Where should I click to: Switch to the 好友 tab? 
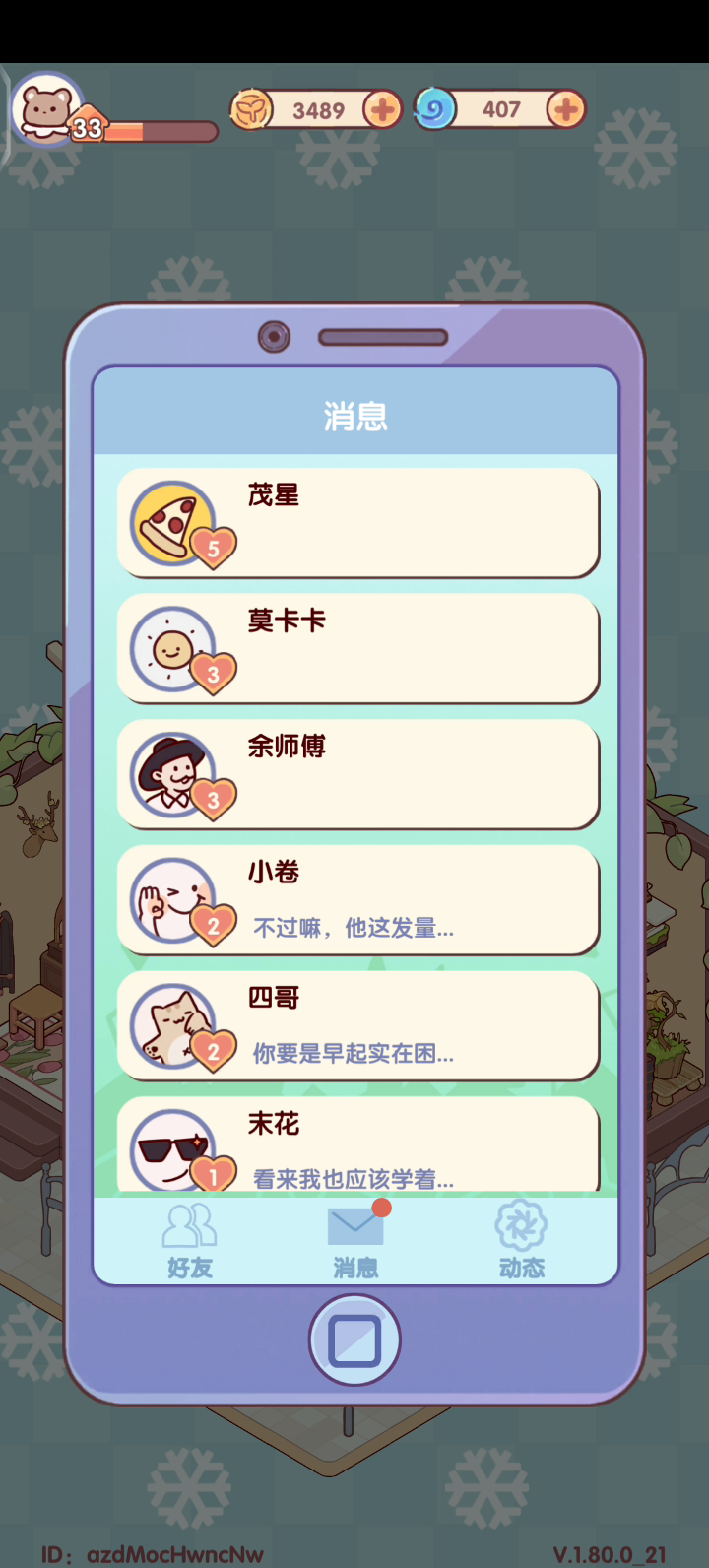[x=190, y=1241]
